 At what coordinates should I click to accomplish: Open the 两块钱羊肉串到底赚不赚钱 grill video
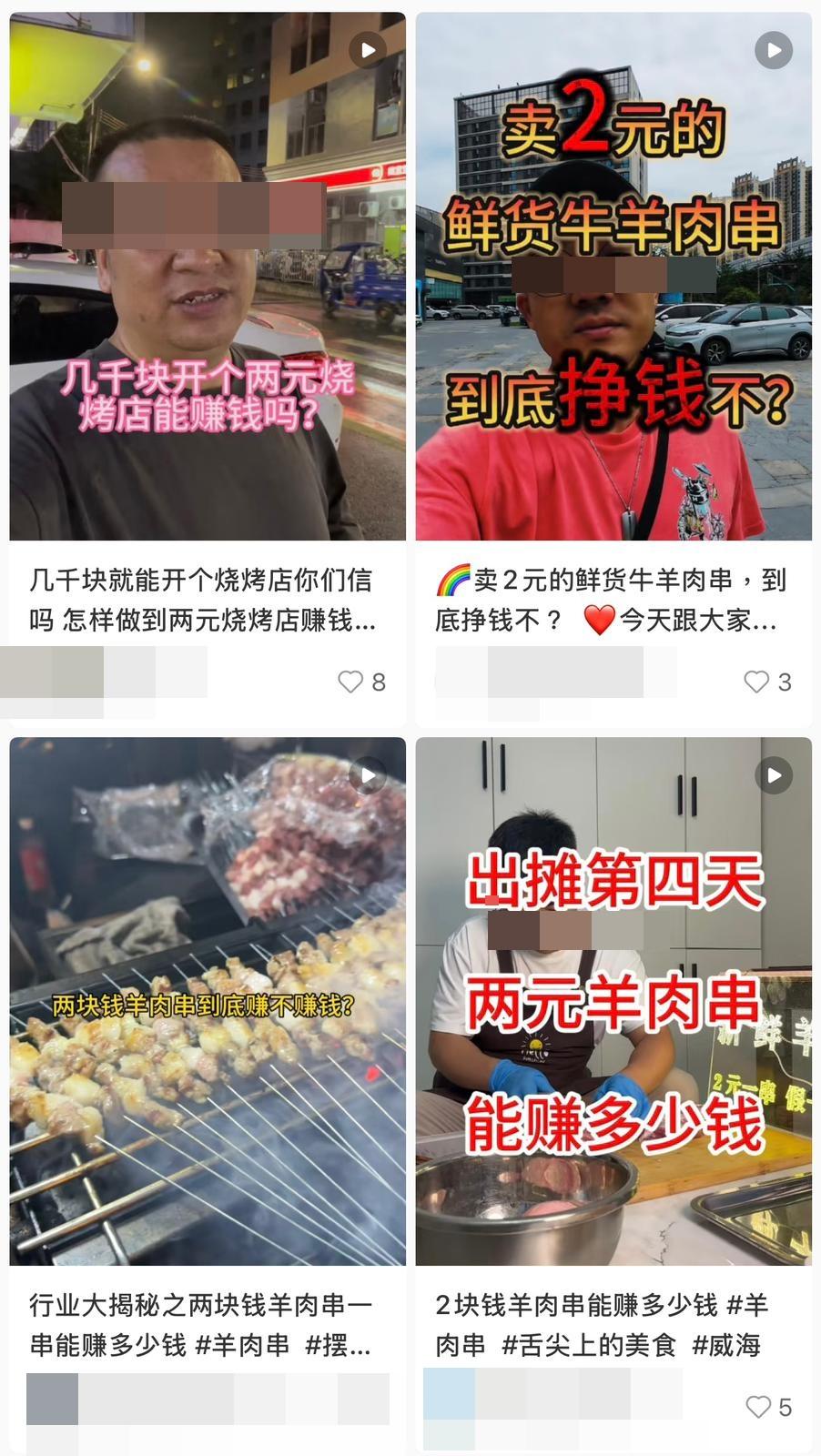coord(208,1001)
